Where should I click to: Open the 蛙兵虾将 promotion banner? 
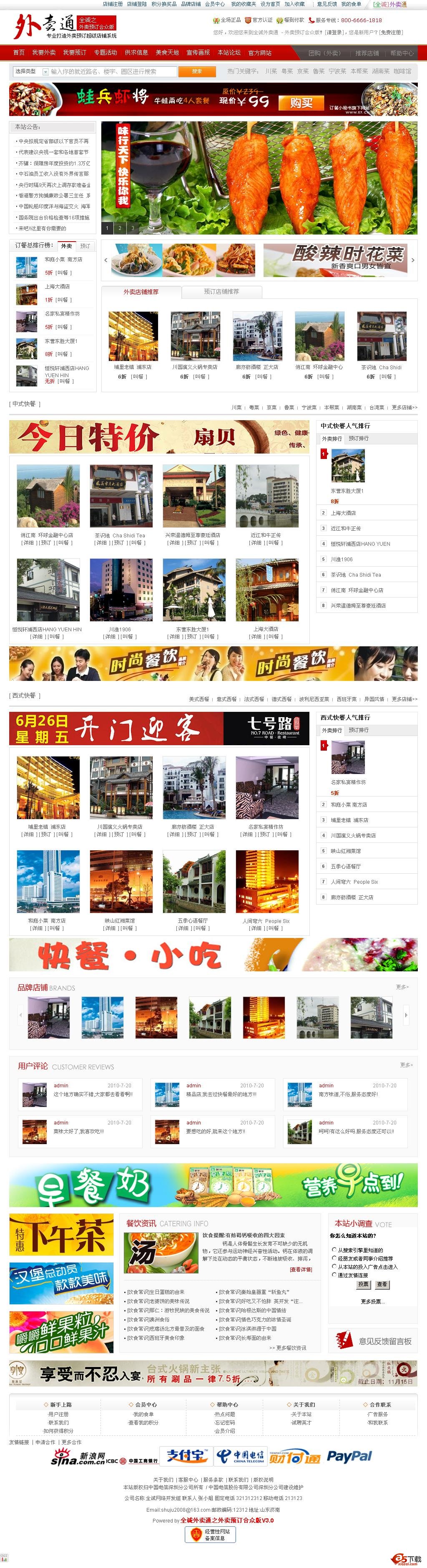(213, 99)
